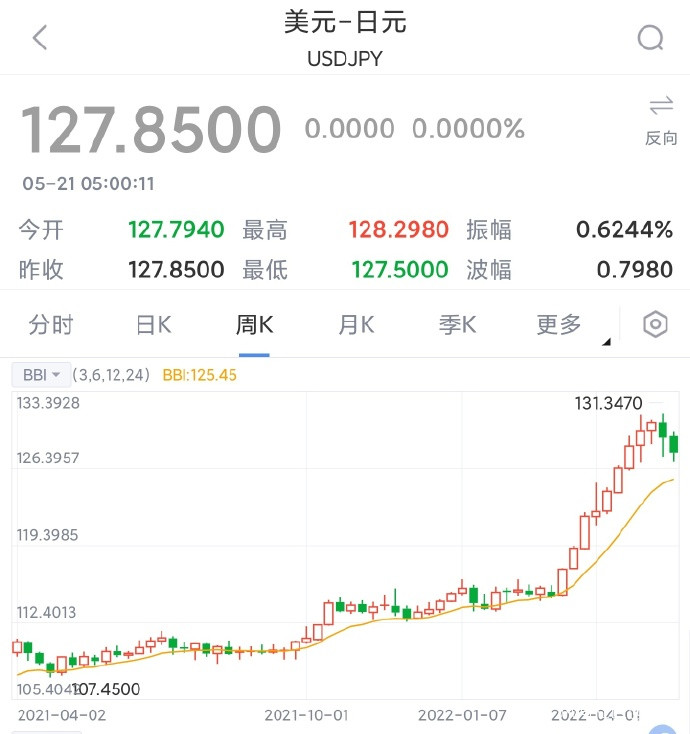Open the BBI indicator dropdown

coord(40,375)
